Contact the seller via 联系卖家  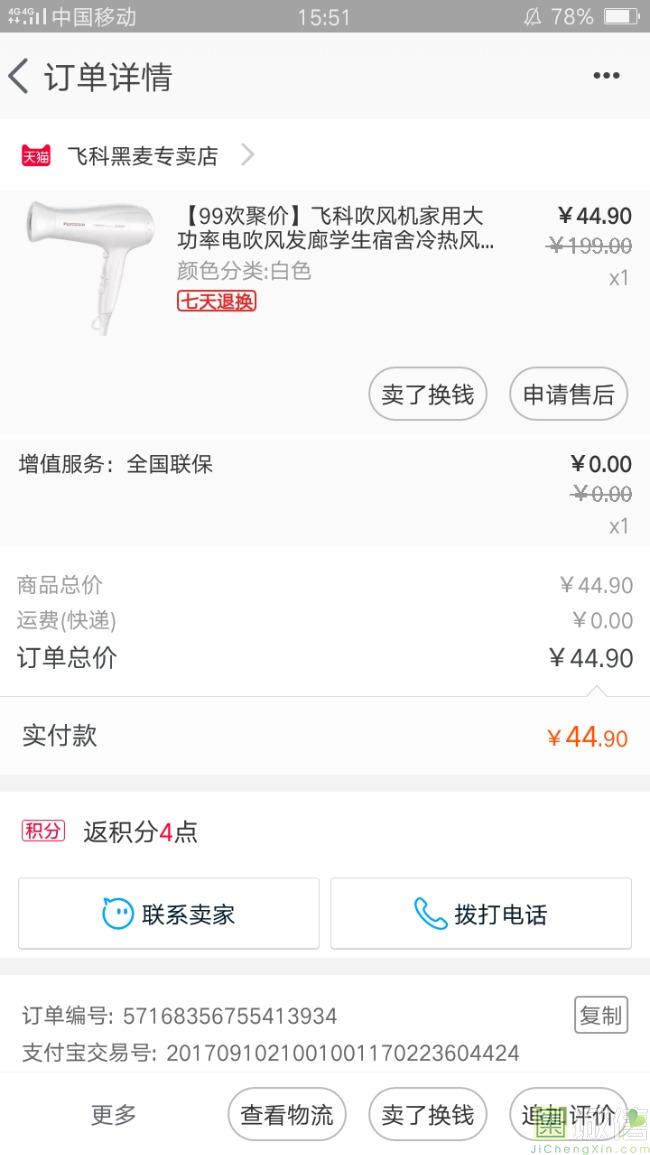click(x=169, y=913)
